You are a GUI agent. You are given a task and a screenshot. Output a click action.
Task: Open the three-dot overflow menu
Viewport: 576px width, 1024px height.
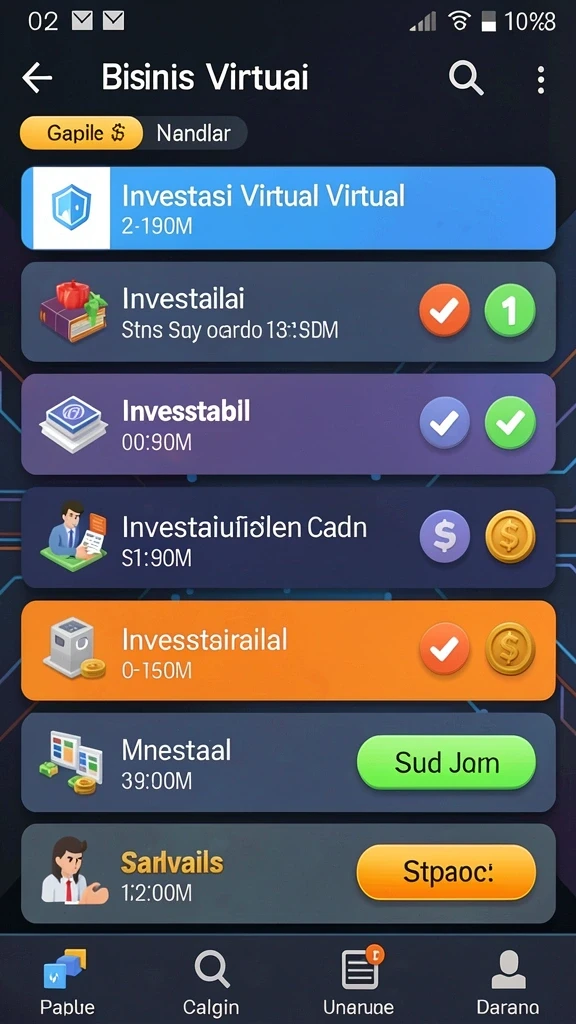click(x=540, y=80)
